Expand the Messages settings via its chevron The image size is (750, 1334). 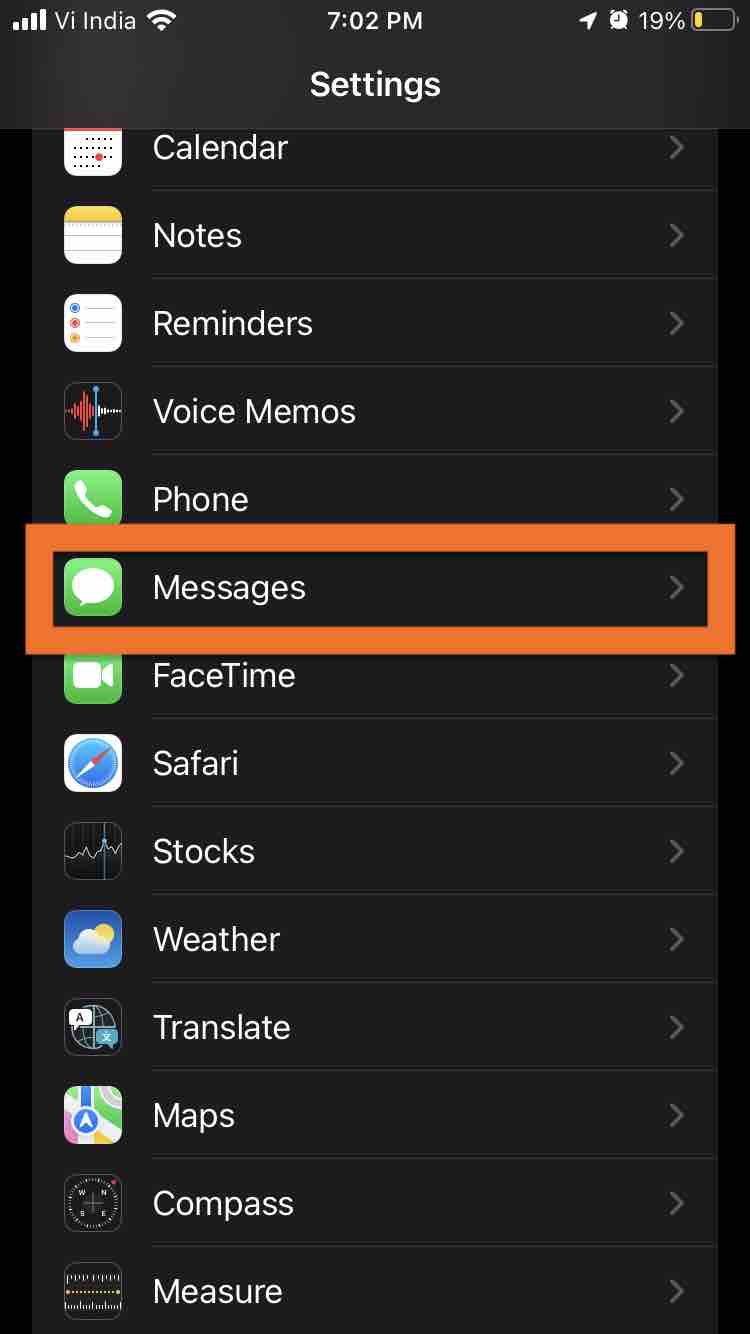676,587
